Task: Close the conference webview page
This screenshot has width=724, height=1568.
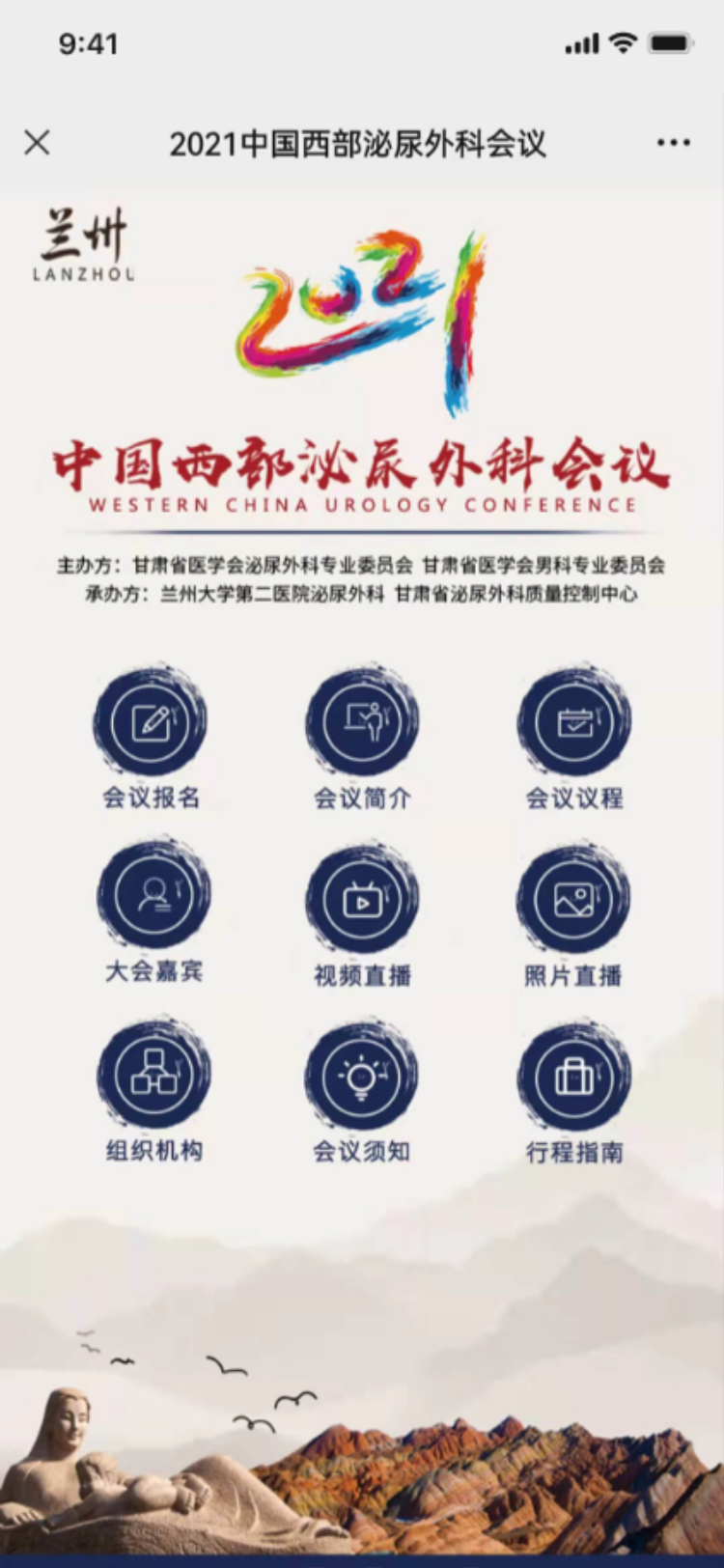Action: click(x=37, y=143)
